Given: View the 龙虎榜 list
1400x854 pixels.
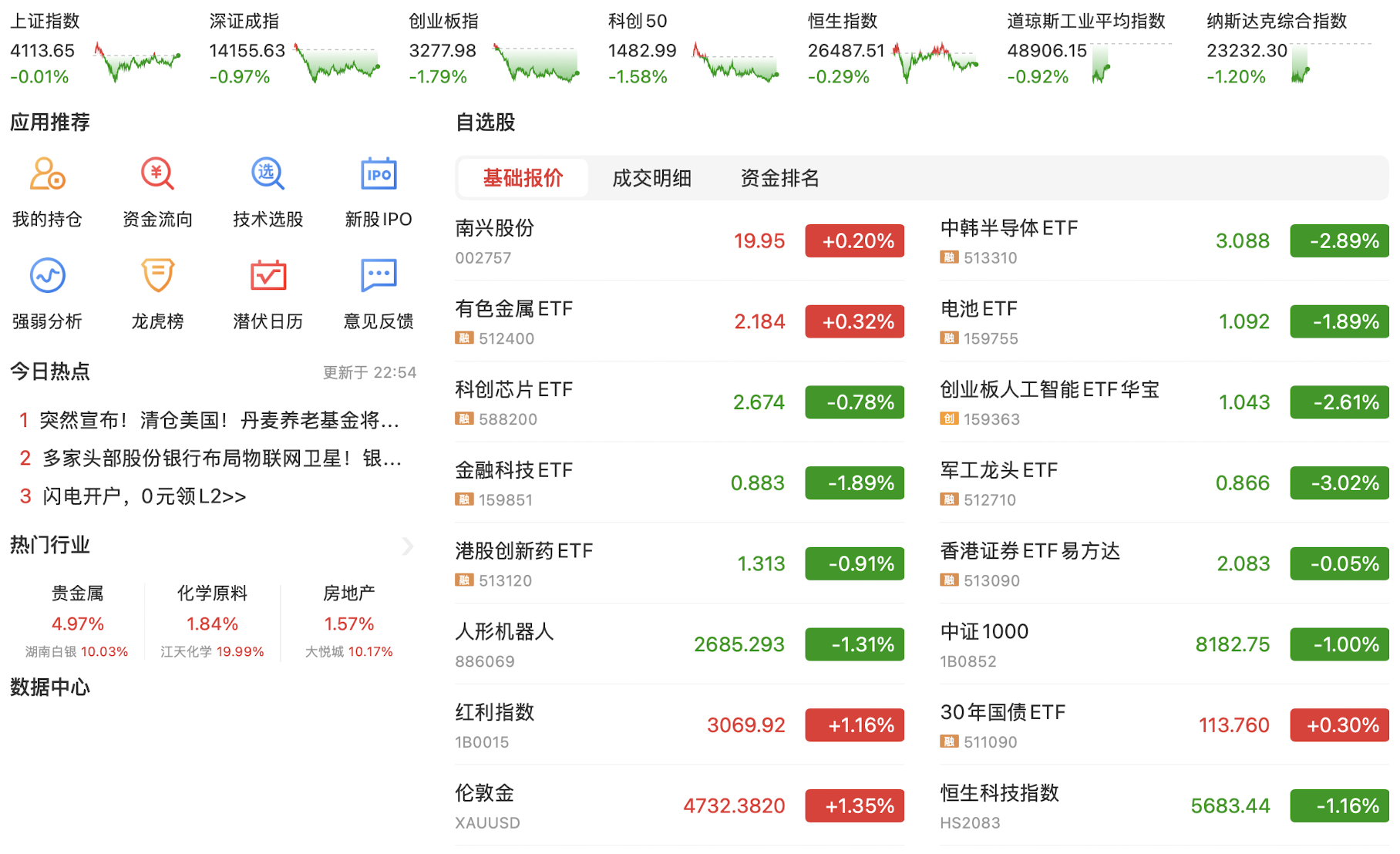Looking at the screenshot, I should pyautogui.click(x=157, y=294).
